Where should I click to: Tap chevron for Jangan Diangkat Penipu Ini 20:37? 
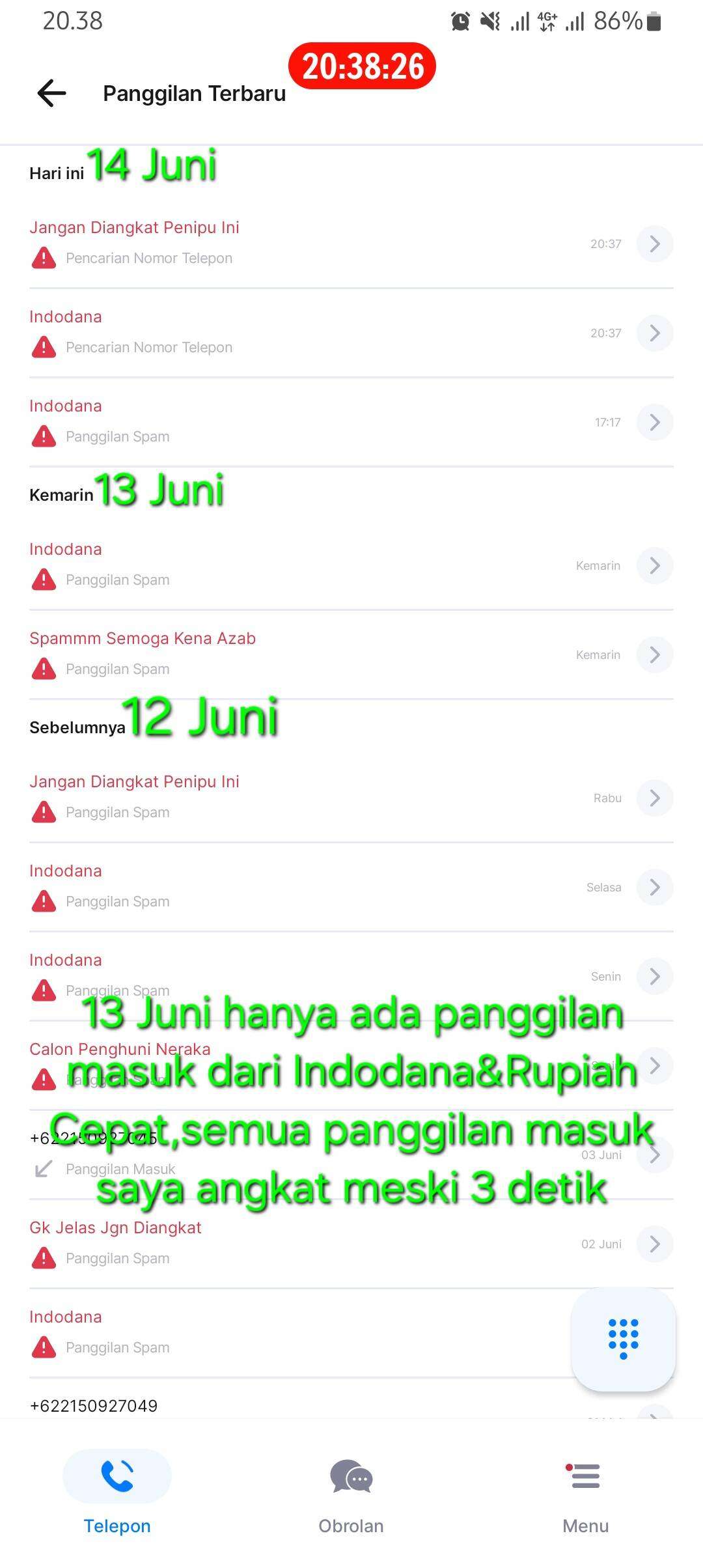pyautogui.click(x=655, y=244)
